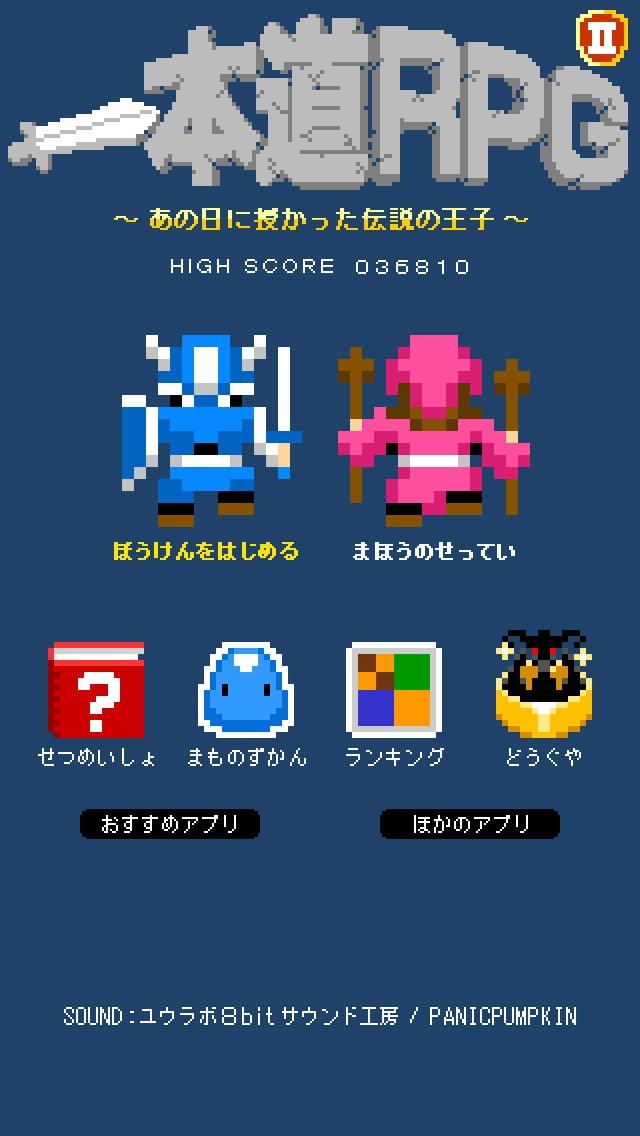
Task: Tap the ほかのアプリ button
Action: (x=470, y=824)
